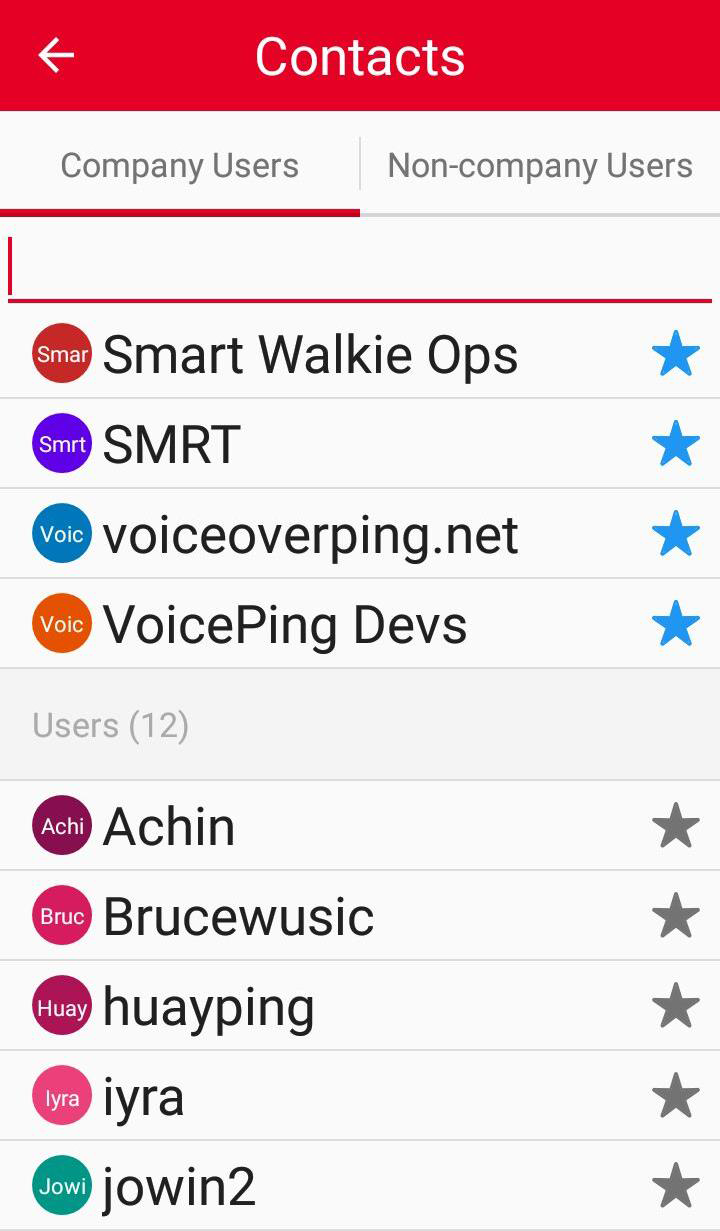This screenshot has height=1231, width=720.
Task: Open the VoicePing Devs group
Action: click(x=285, y=624)
